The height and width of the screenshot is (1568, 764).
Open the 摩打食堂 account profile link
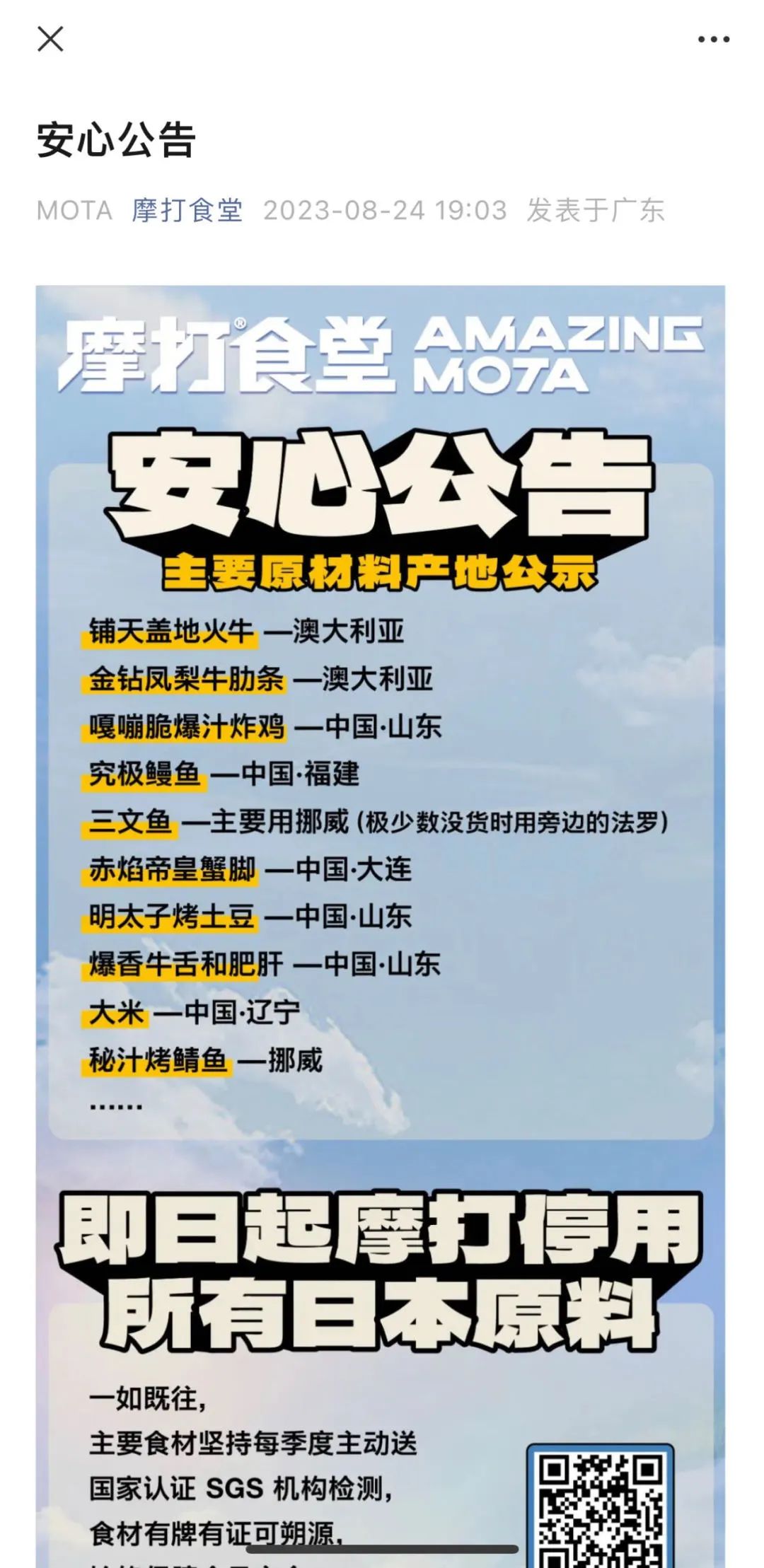(x=187, y=210)
